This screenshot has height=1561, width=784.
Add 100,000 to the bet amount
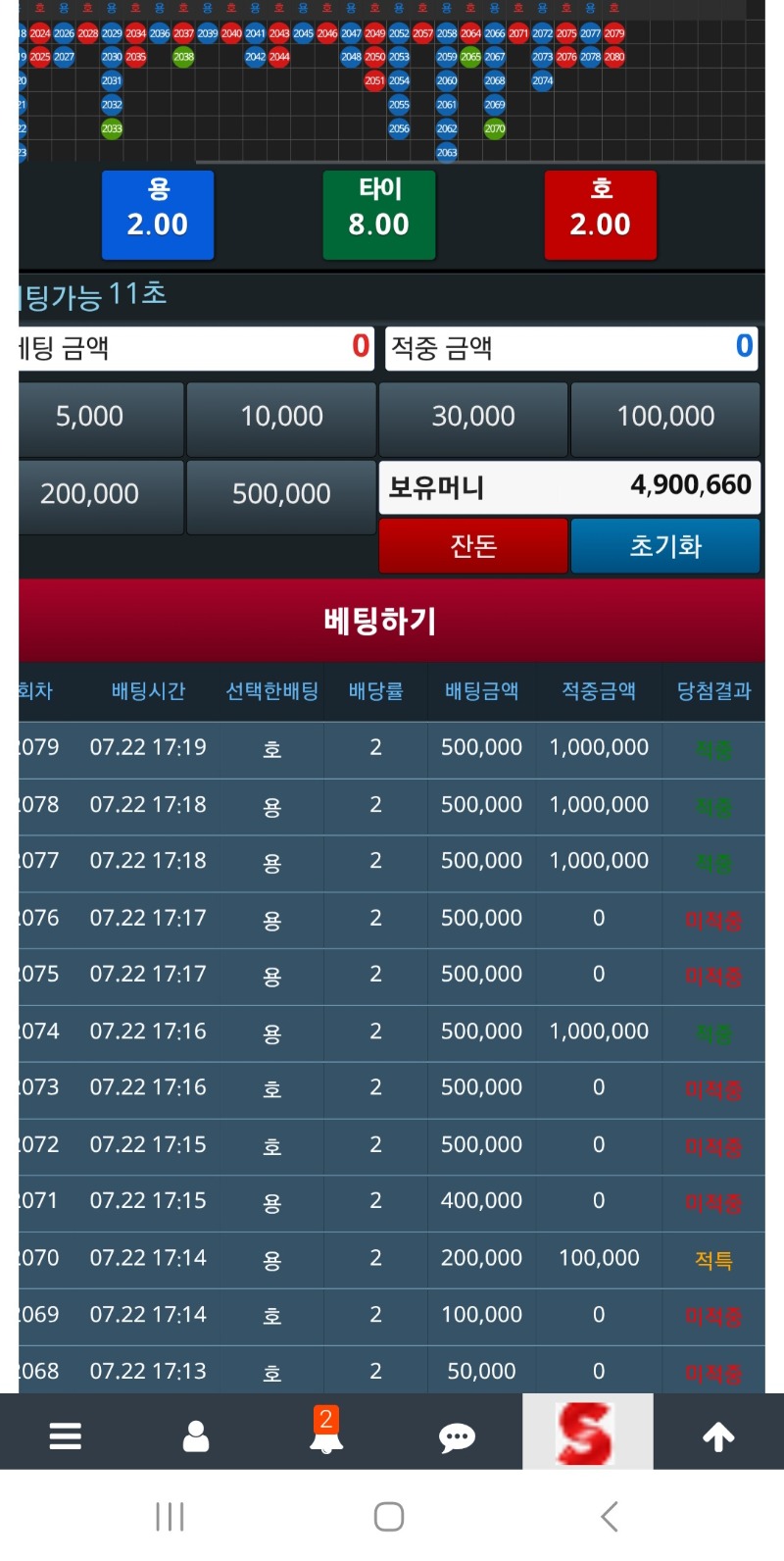pyautogui.click(x=665, y=418)
